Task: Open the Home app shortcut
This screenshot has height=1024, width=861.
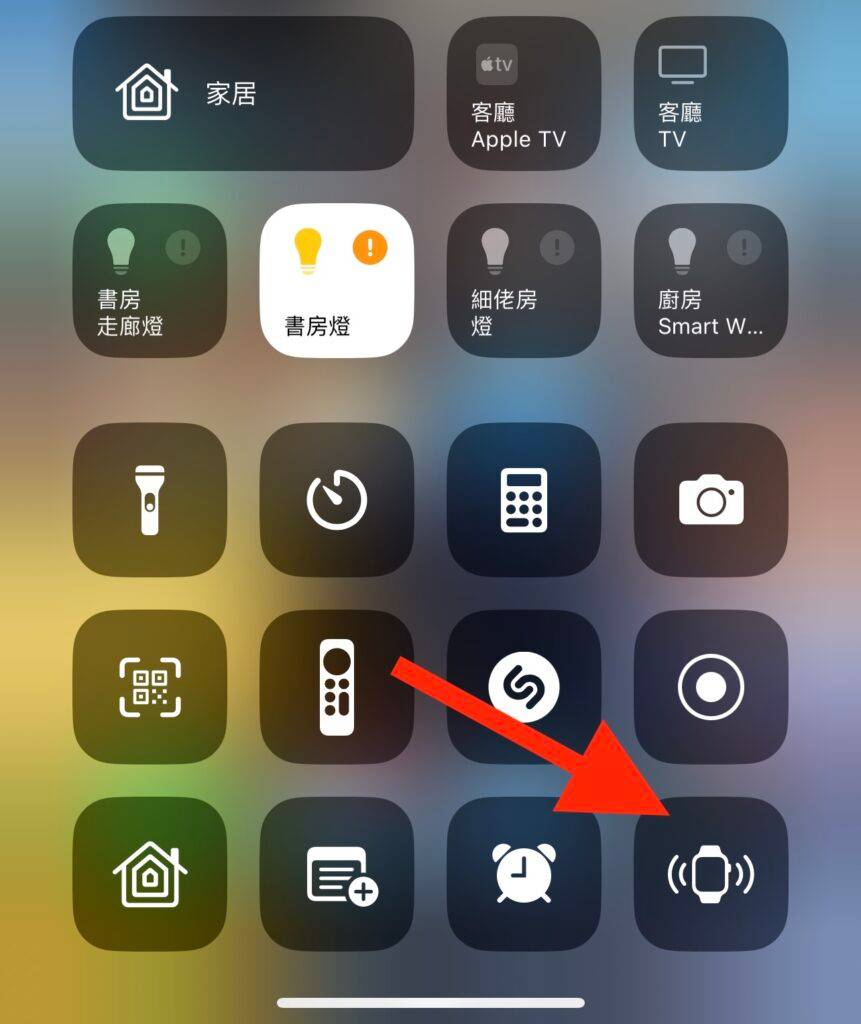Action: click(x=150, y=873)
